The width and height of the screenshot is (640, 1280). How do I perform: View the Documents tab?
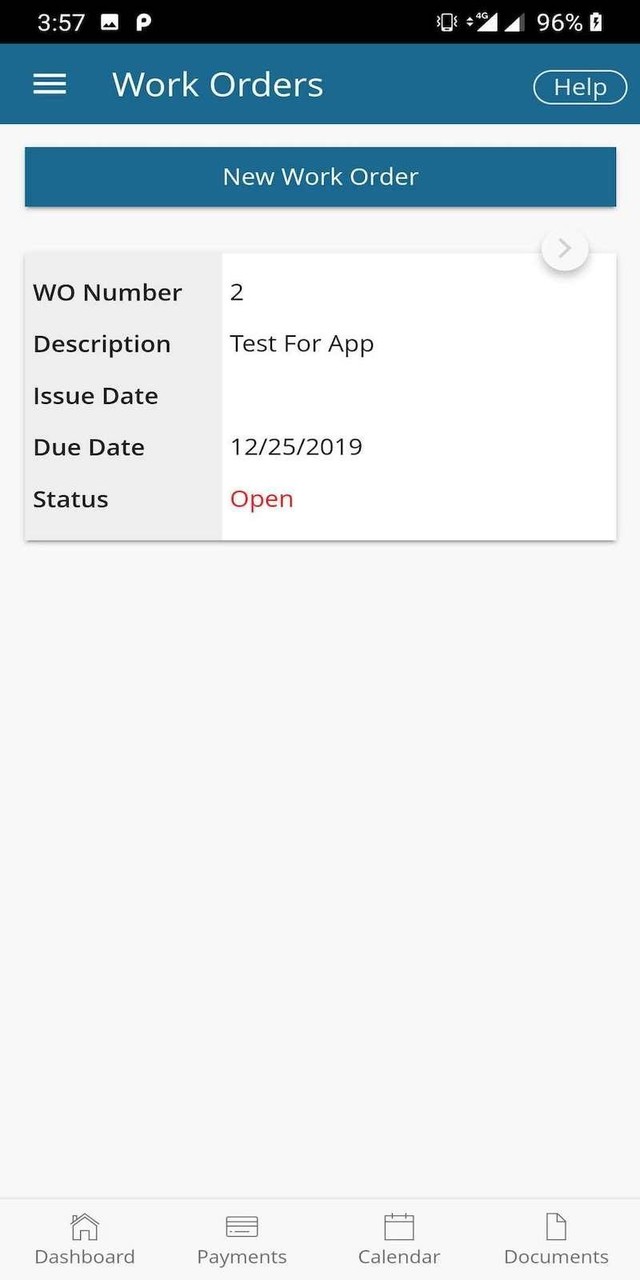[556, 1240]
